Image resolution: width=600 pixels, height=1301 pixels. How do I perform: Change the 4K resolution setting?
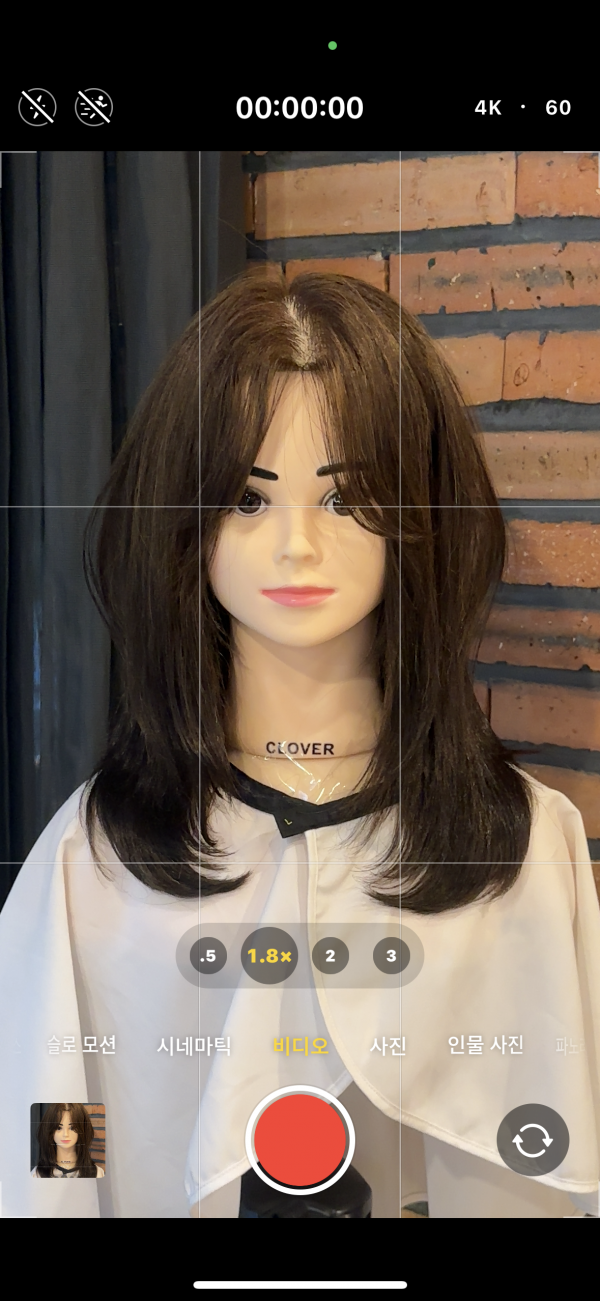(488, 108)
